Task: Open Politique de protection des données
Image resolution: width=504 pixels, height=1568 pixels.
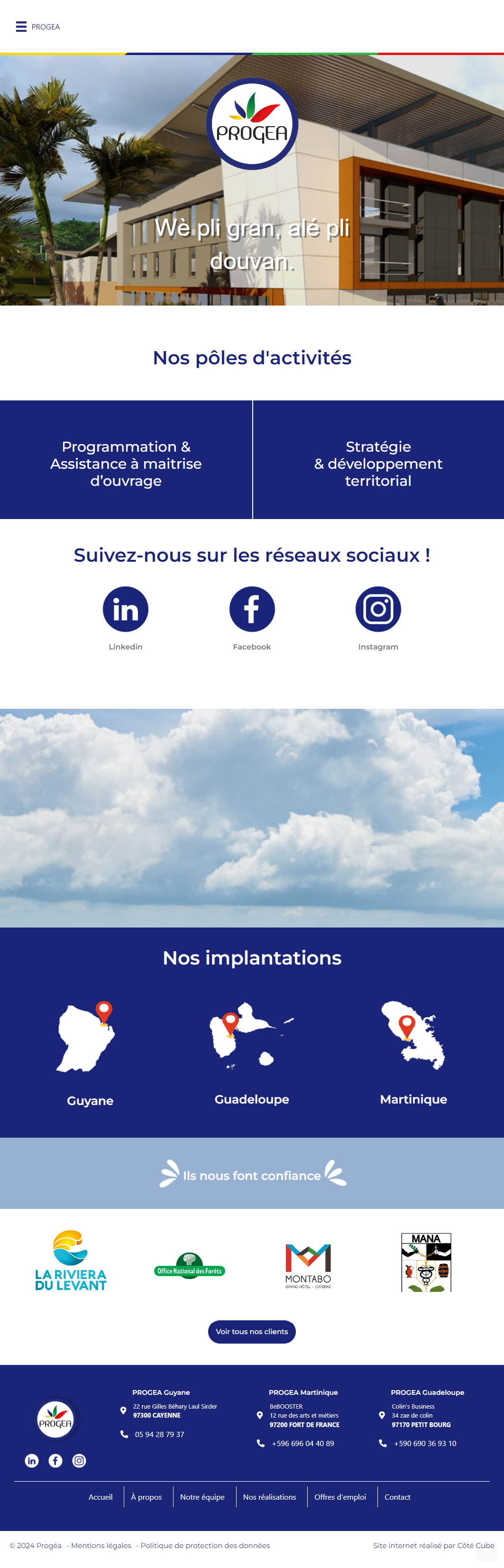Action: pyautogui.click(x=205, y=1546)
